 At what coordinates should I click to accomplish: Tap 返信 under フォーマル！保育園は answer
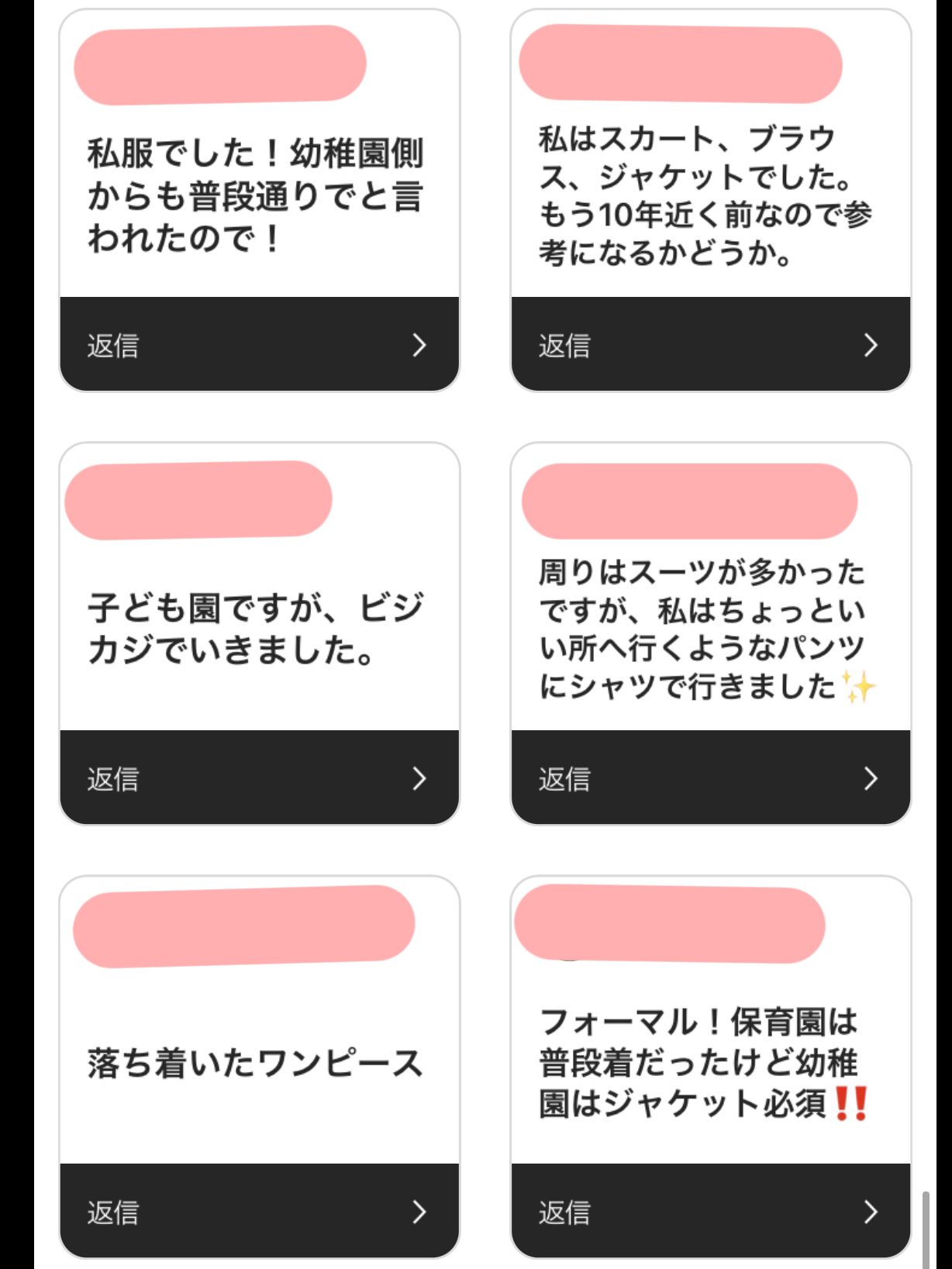pyautogui.click(x=710, y=1211)
